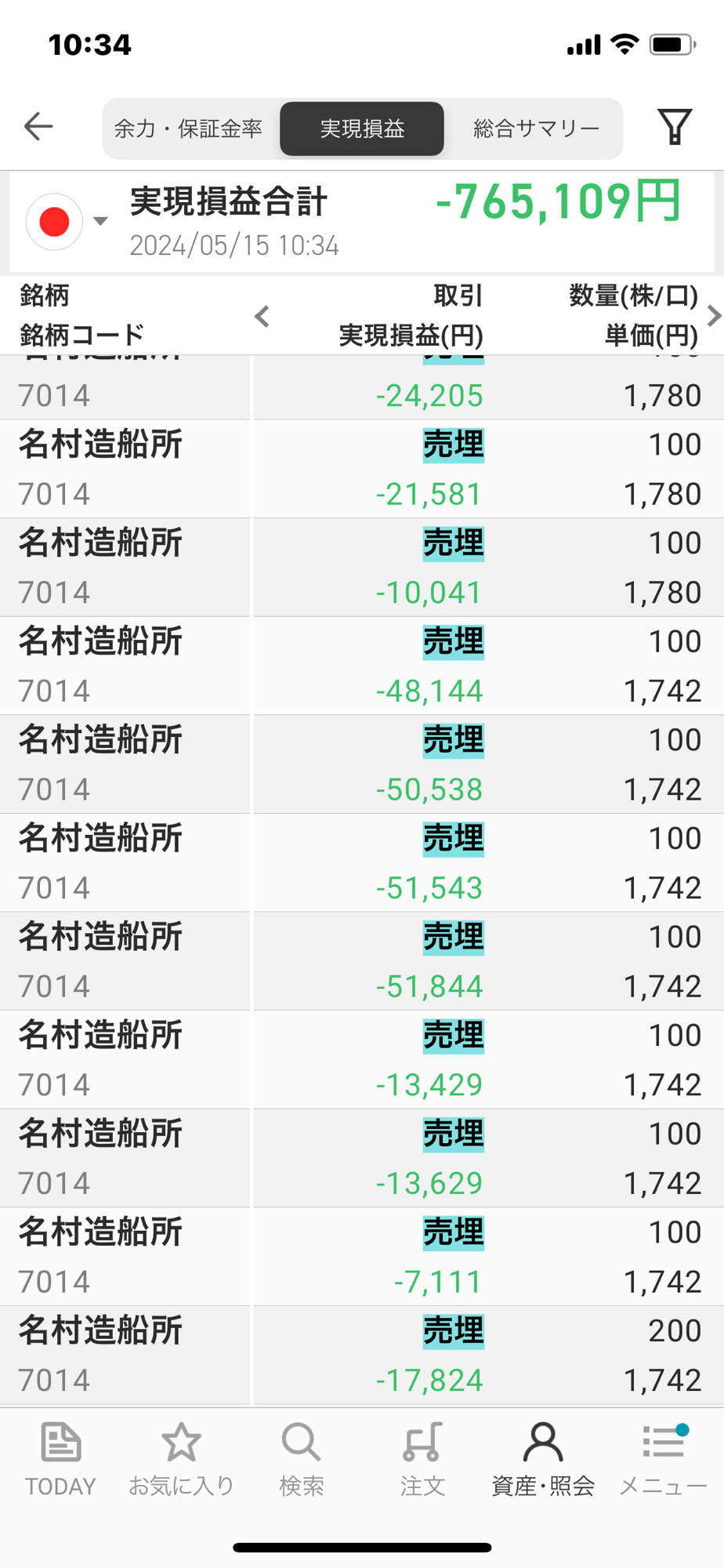Viewport: 724px width, 1568px height.
Task: Open the 検索 search tab
Action: [x=302, y=1459]
